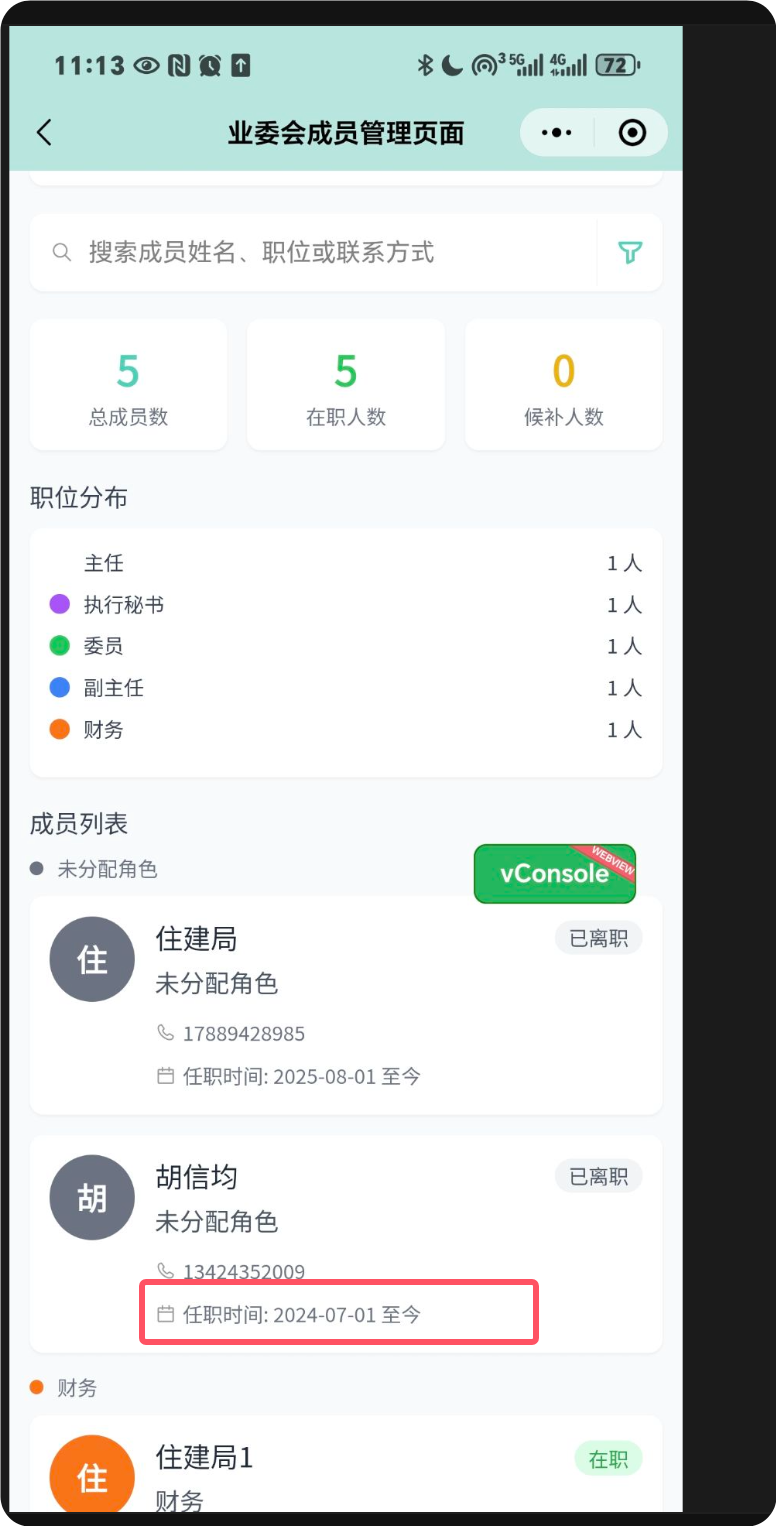Open member card for 住建局
This screenshot has width=776, height=1526.
tap(345, 1005)
